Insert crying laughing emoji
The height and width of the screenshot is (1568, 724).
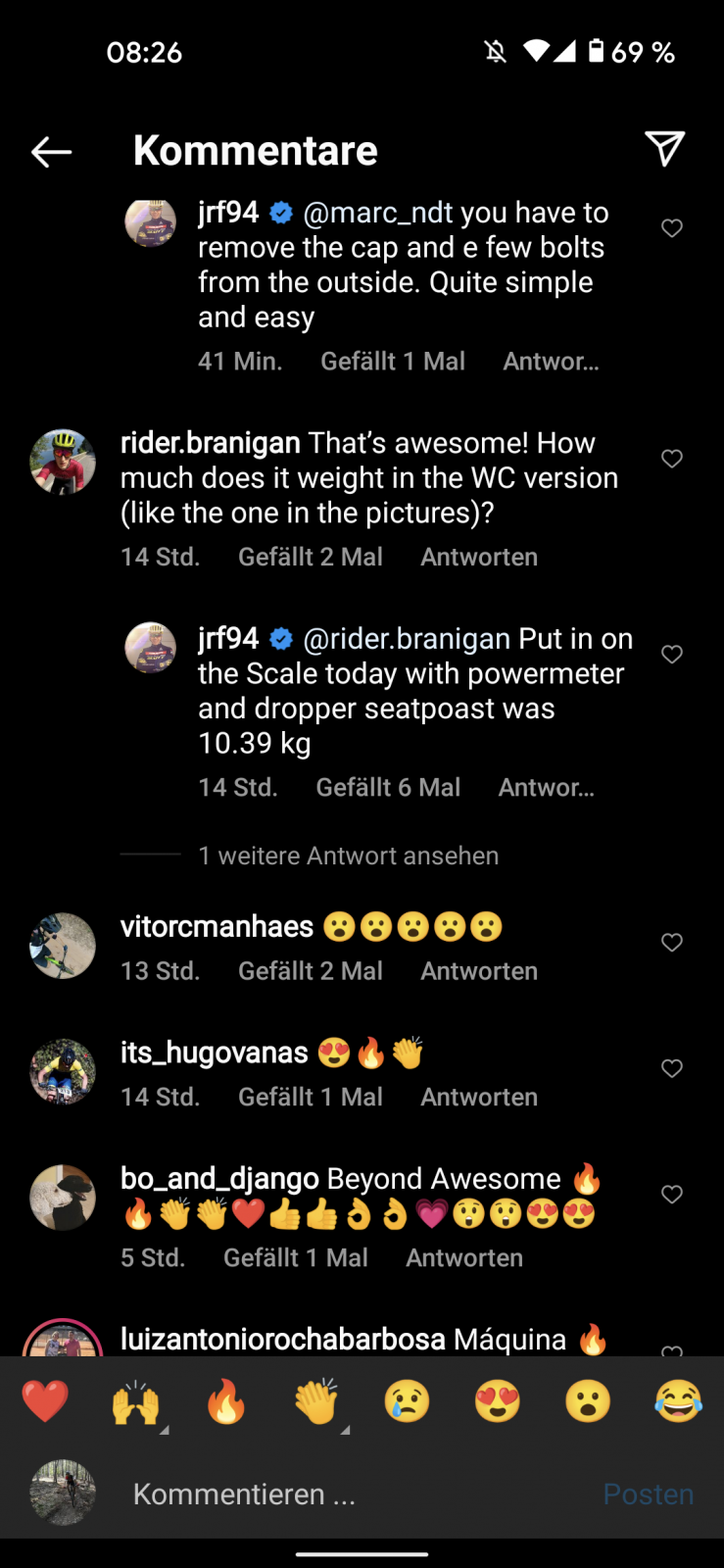point(678,1401)
